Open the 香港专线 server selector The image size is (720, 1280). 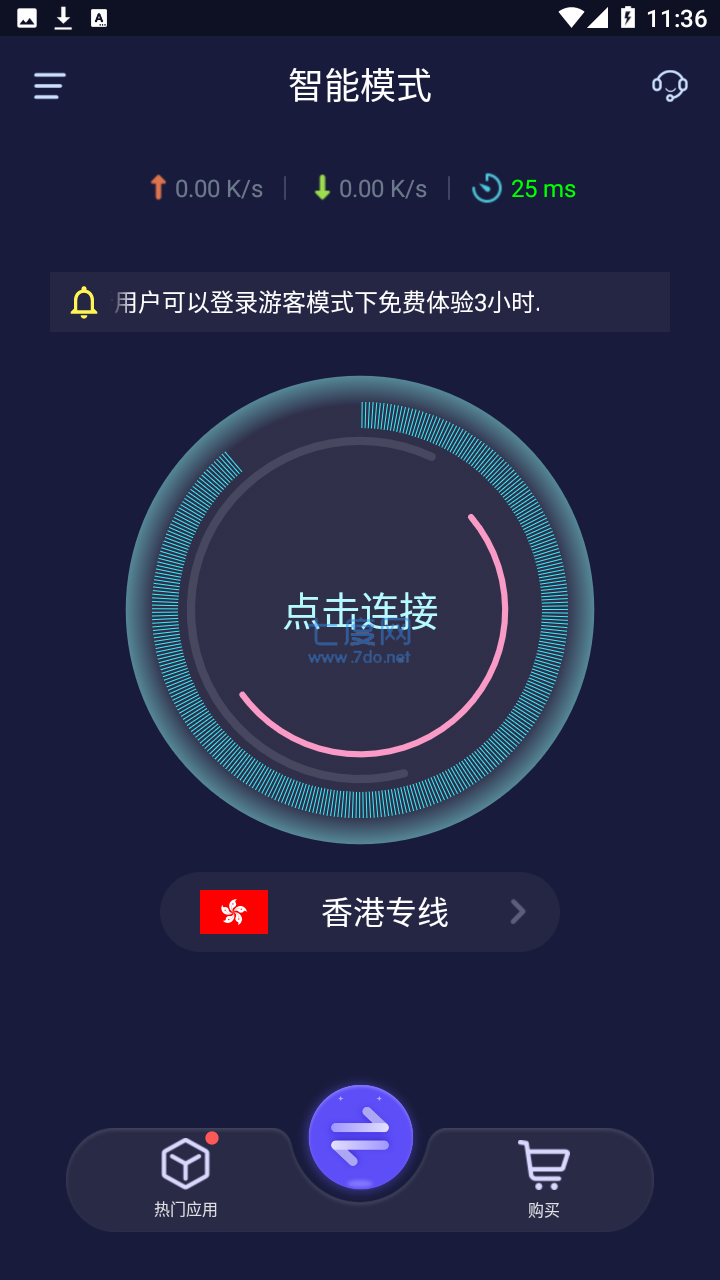pyautogui.click(x=360, y=912)
